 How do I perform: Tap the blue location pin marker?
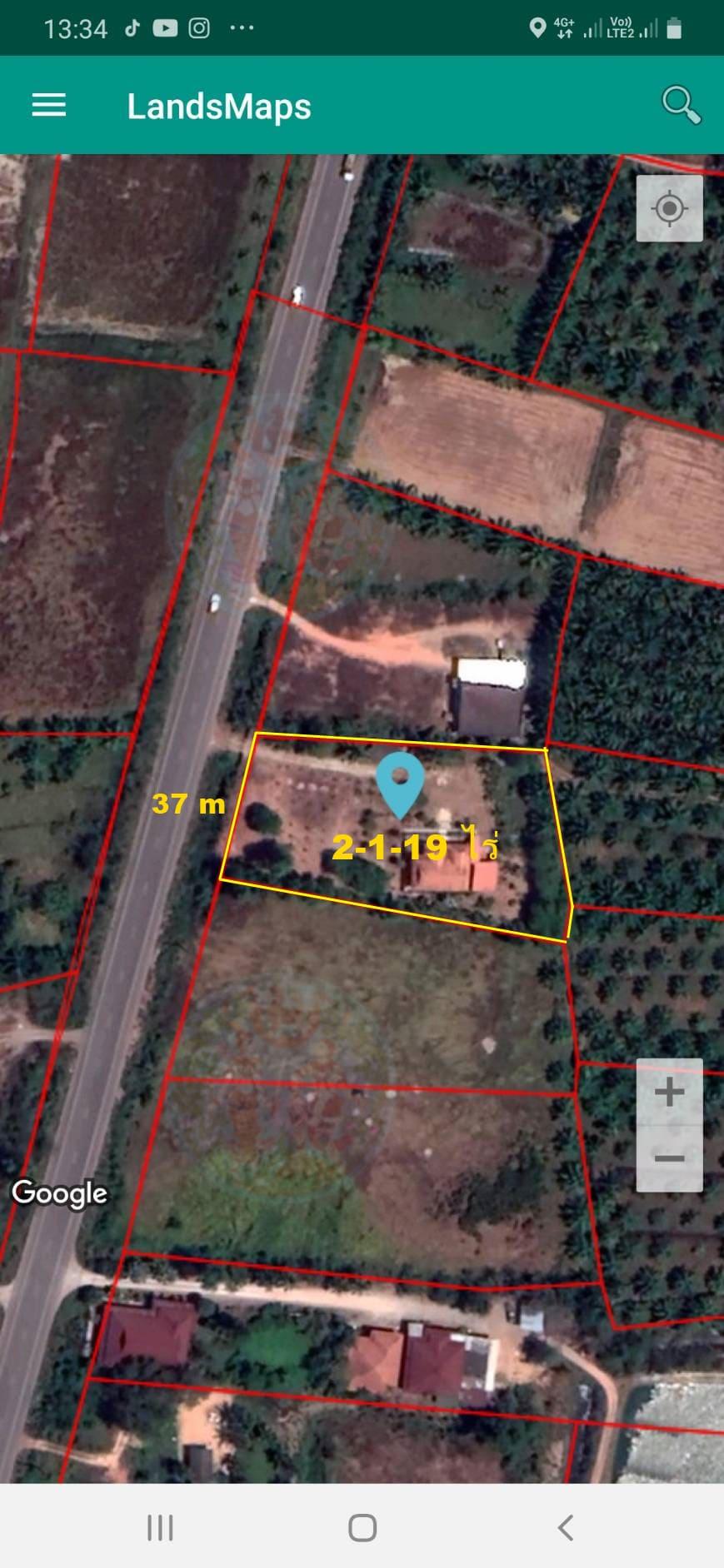pyautogui.click(x=400, y=783)
